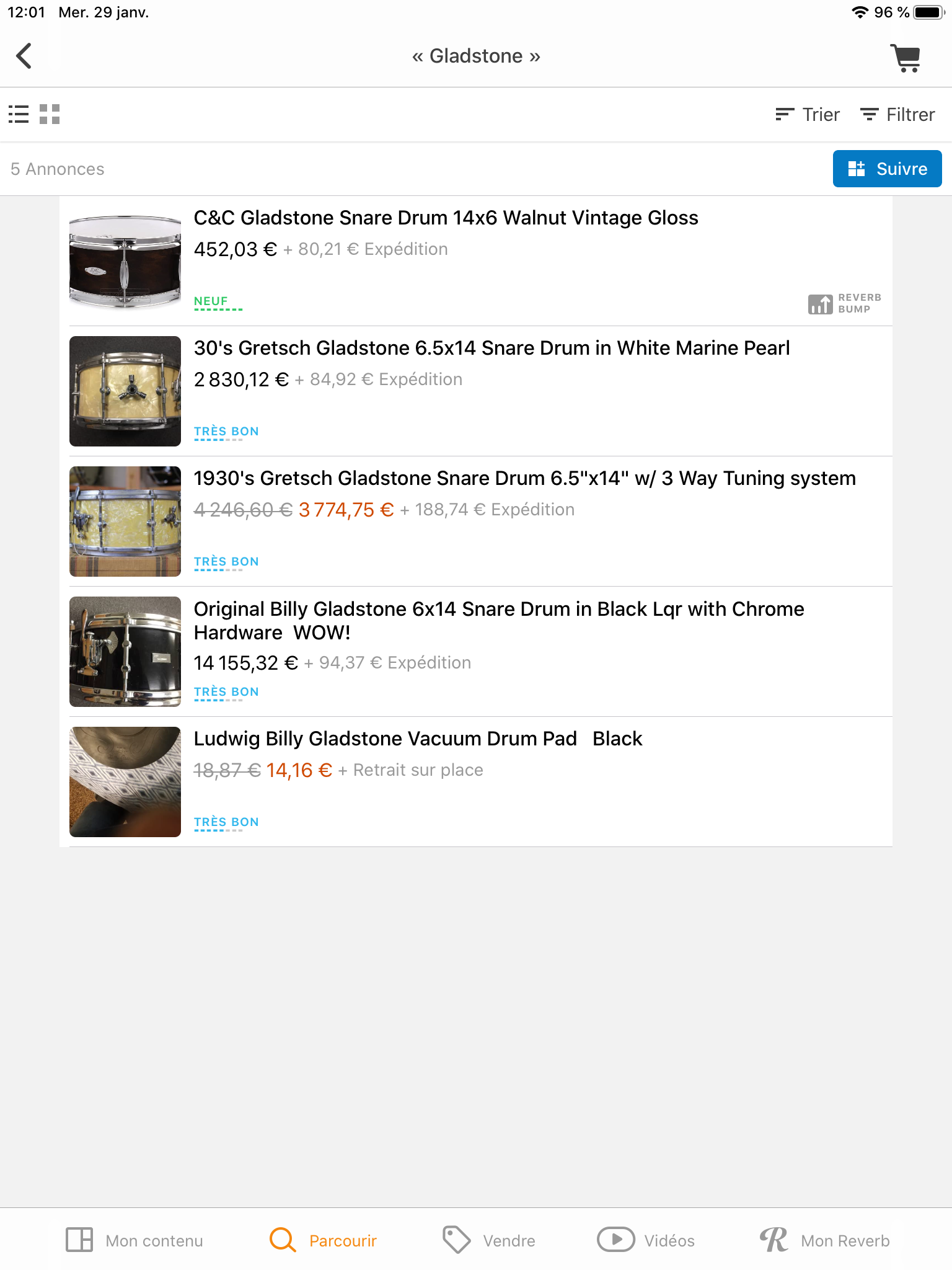Image resolution: width=952 pixels, height=1270 pixels.
Task: Go back from Gladstone search results
Action: pos(24,56)
